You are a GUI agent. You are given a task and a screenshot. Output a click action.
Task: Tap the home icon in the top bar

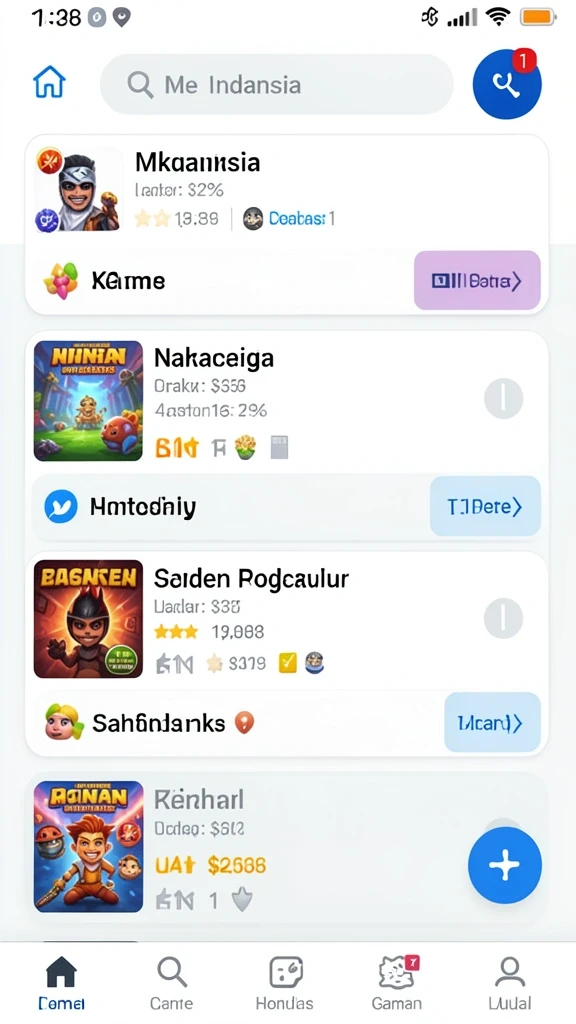49,83
